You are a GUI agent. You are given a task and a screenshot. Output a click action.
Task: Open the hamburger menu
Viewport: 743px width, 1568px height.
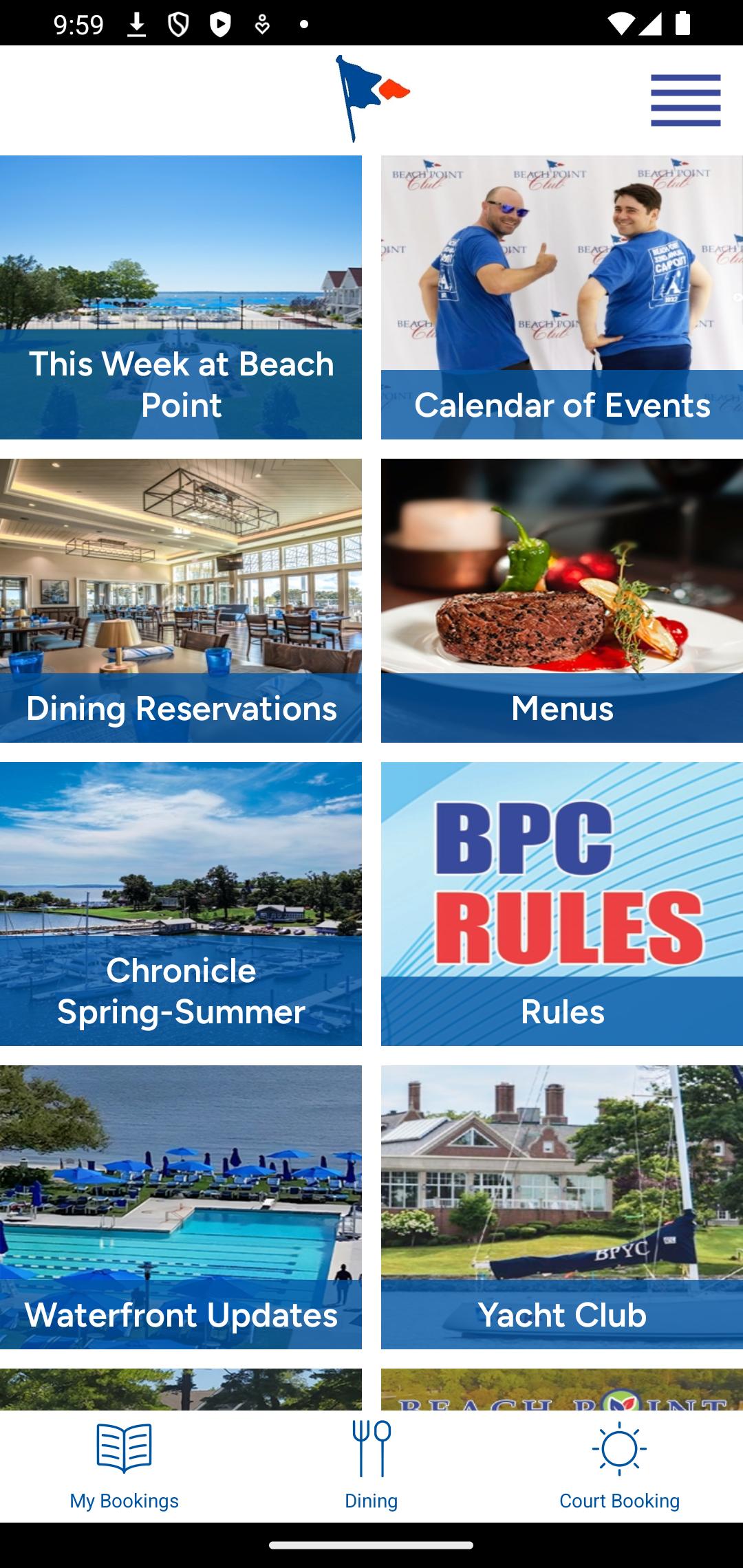point(685,100)
